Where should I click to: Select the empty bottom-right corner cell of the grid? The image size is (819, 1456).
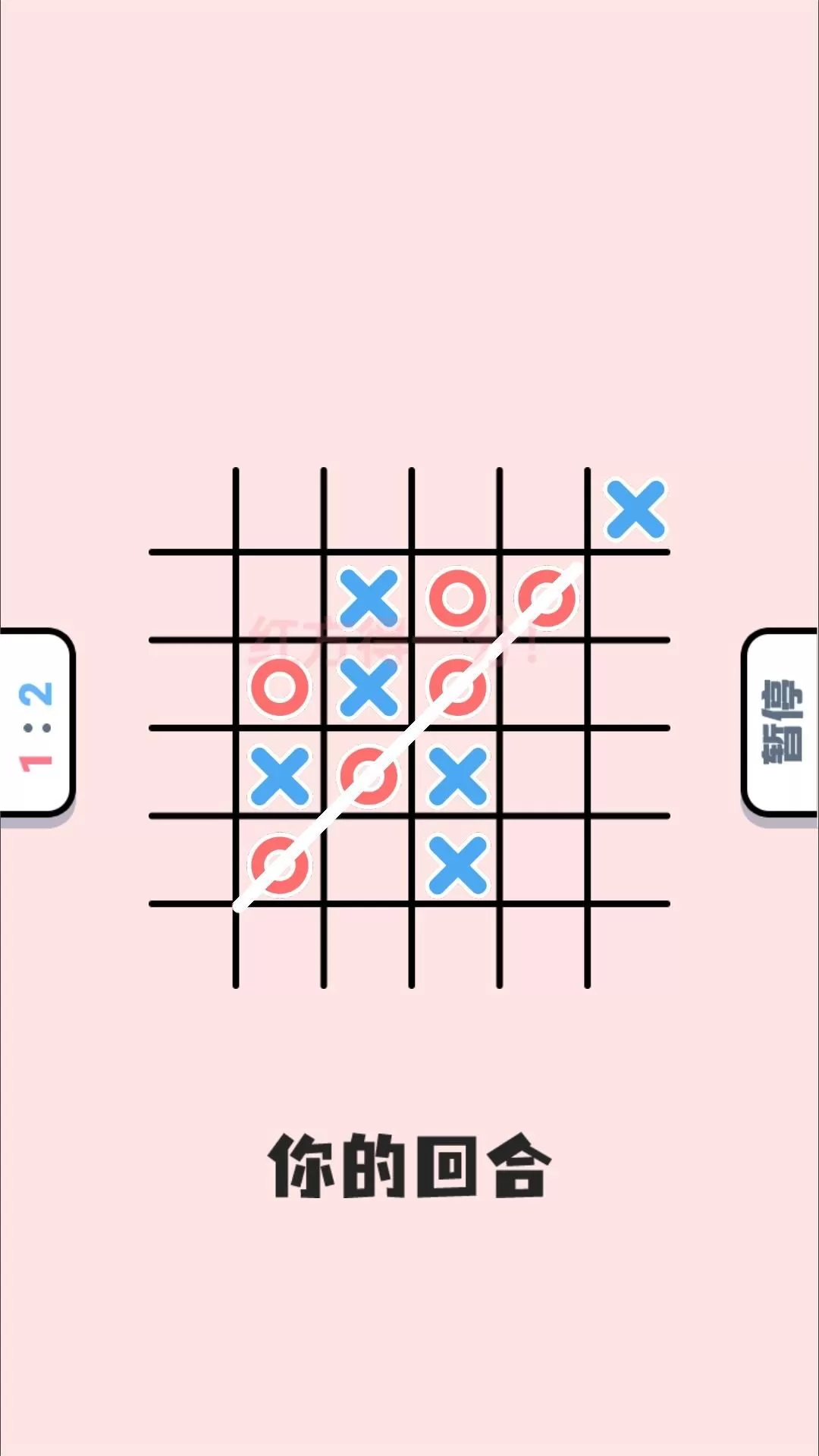point(629,946)
